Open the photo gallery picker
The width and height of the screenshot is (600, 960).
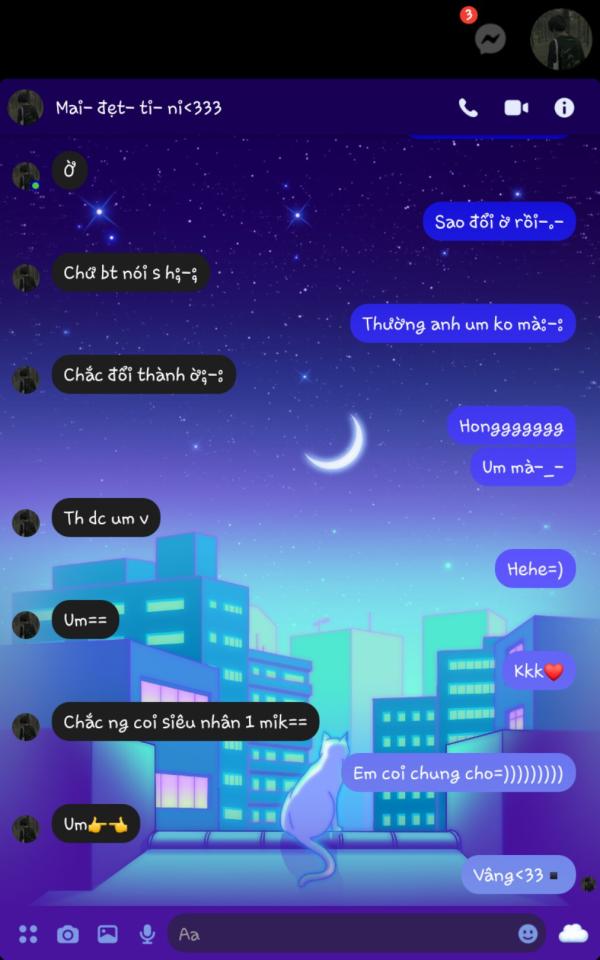click(x=107, y=934)
